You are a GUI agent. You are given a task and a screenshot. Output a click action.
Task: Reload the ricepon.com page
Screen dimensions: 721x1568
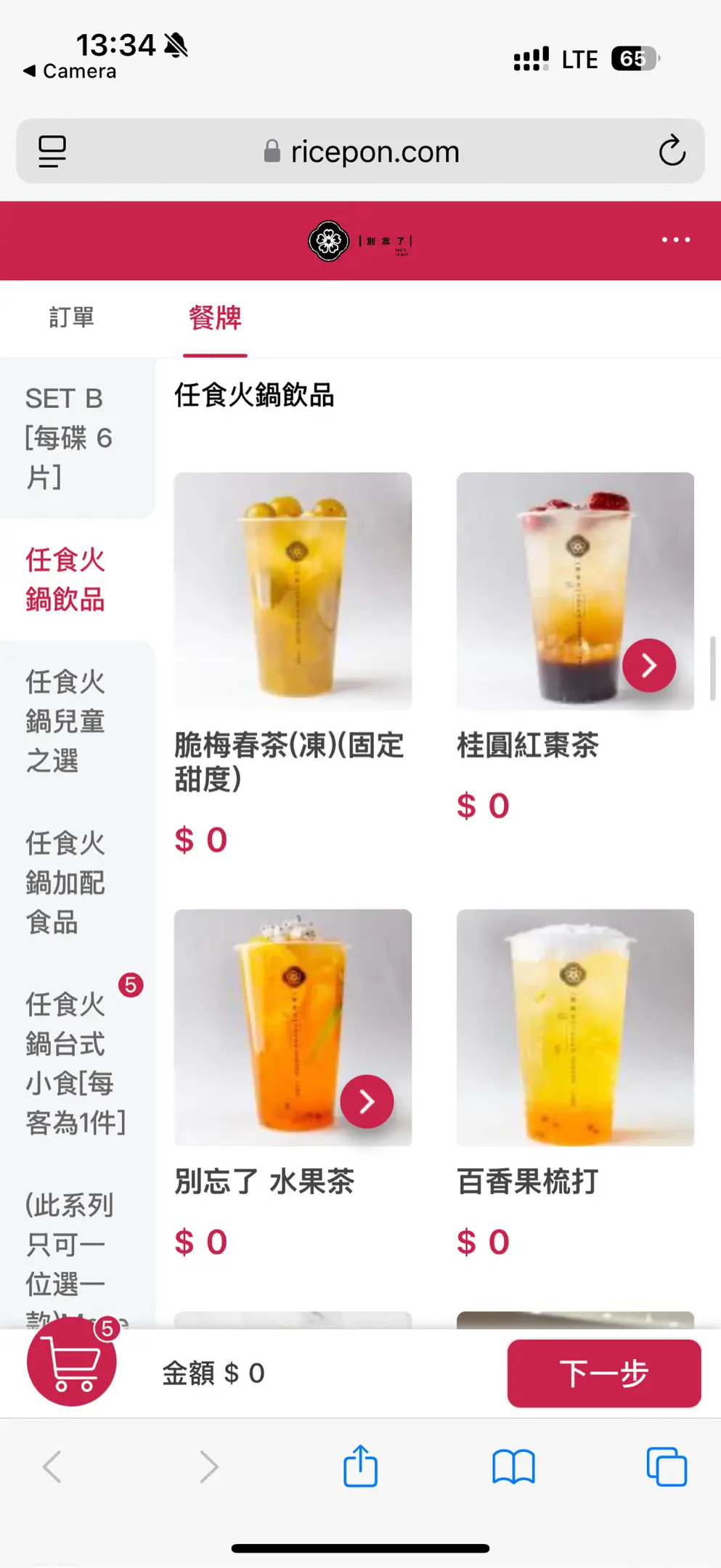coord(672,151)
